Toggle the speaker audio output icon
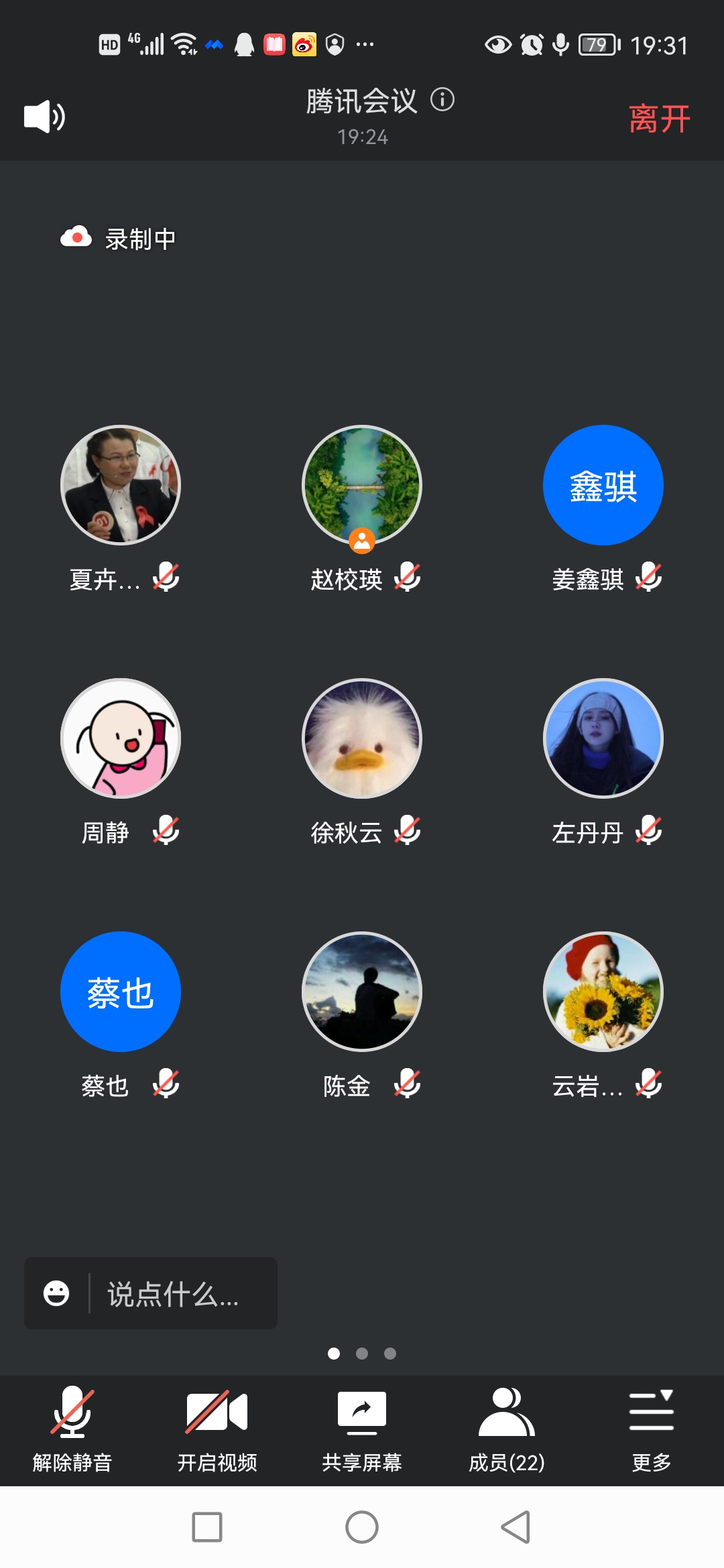724x1568 pixels. pos(44,117)
